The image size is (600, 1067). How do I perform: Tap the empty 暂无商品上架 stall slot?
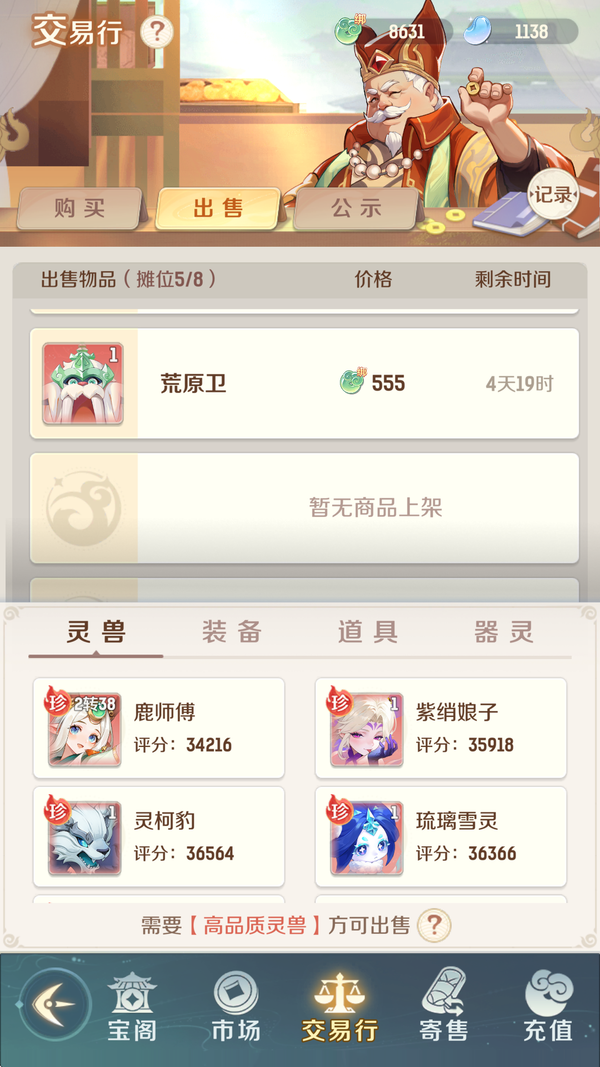pyautogui.click(x=304, y=508)
